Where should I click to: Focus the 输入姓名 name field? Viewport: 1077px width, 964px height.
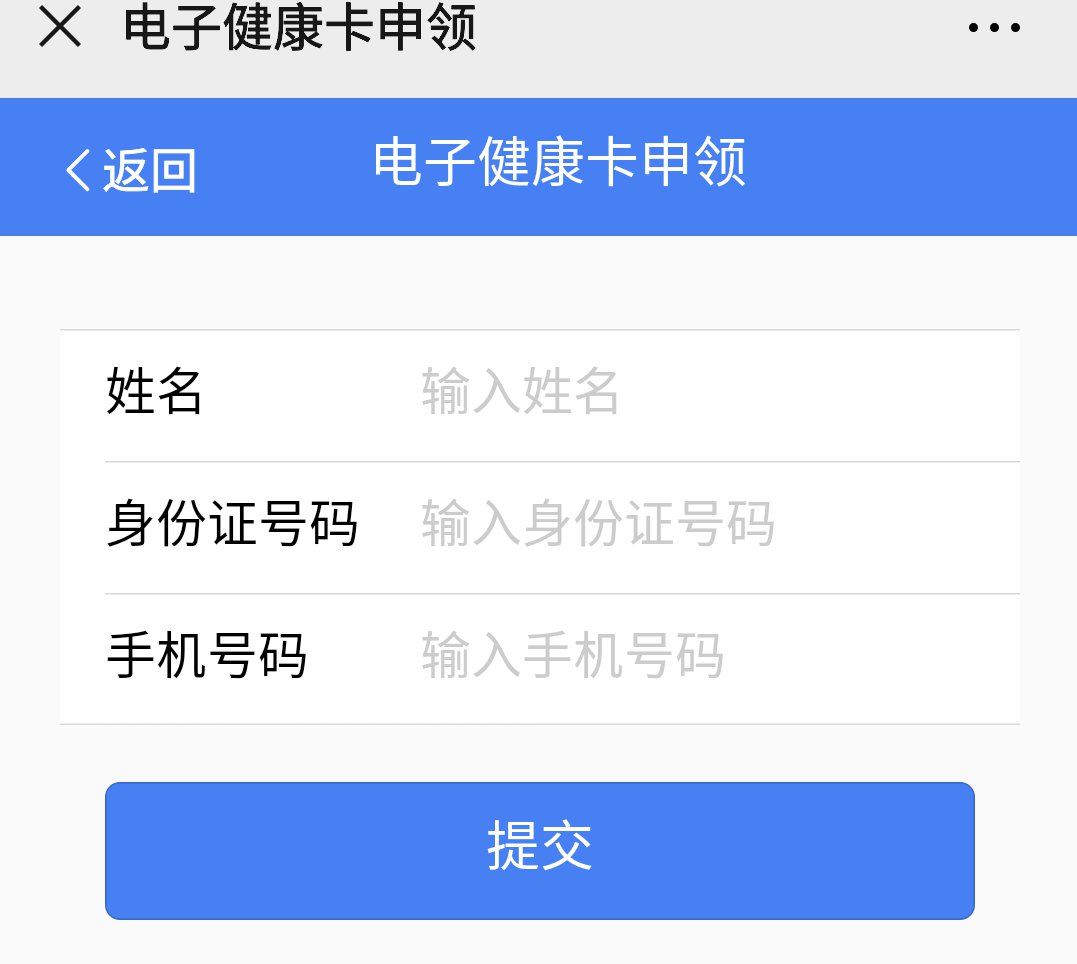(700, 392)
